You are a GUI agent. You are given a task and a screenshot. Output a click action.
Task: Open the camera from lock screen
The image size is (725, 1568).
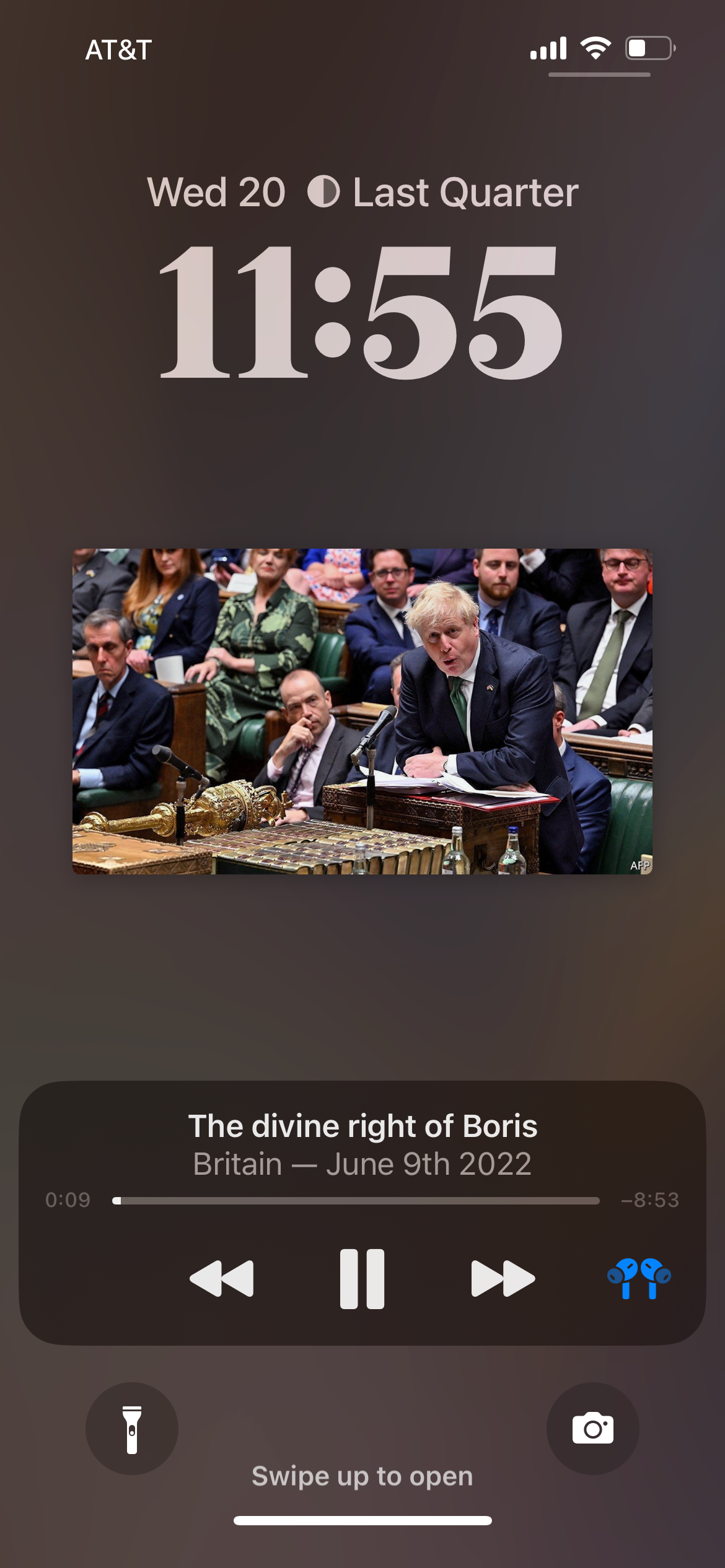[x=592, y=1429]
